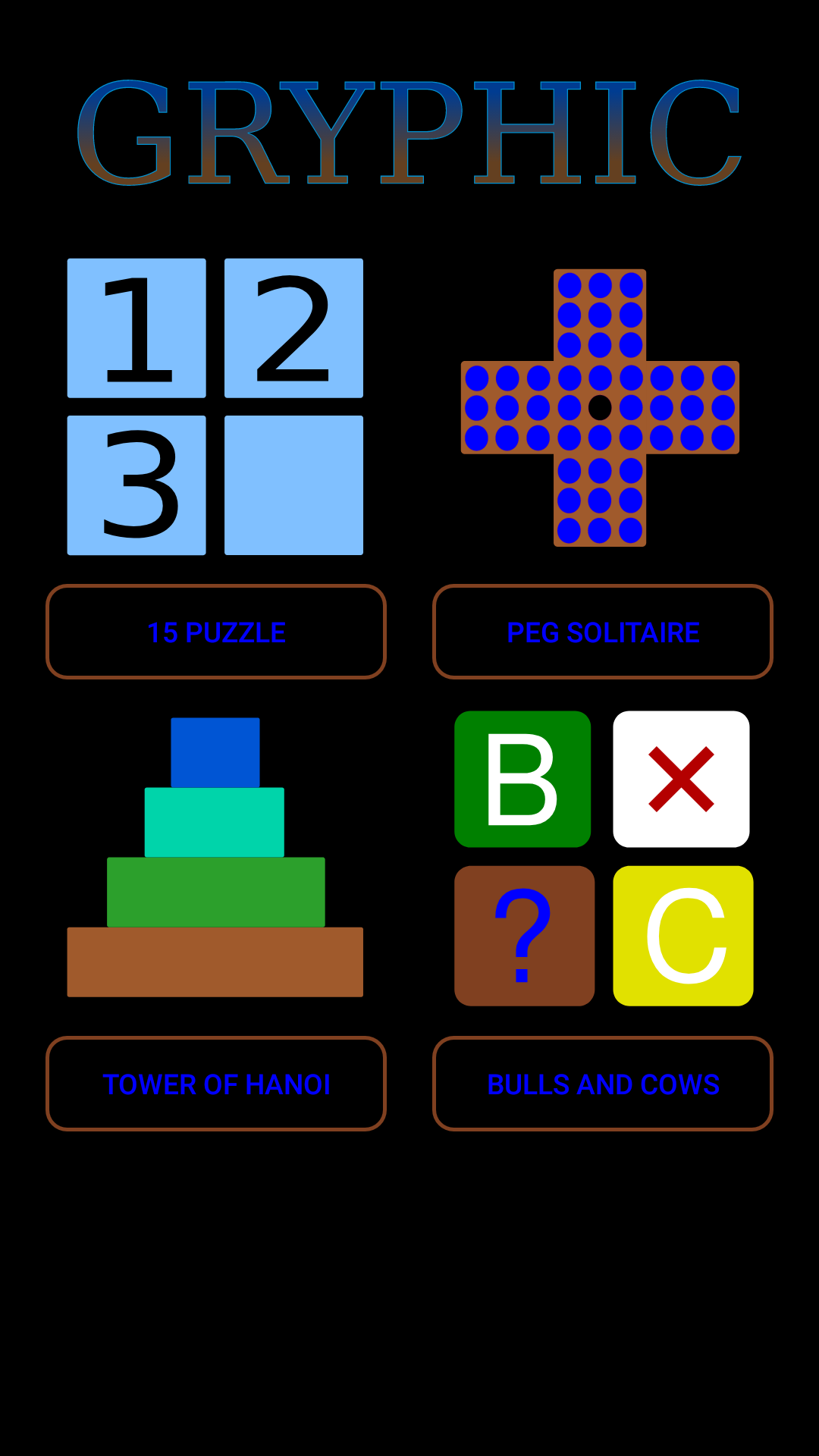Tap the numbered tiles picture for 15 Puzzle
The image size is (819, 1456).
[215, 406]
